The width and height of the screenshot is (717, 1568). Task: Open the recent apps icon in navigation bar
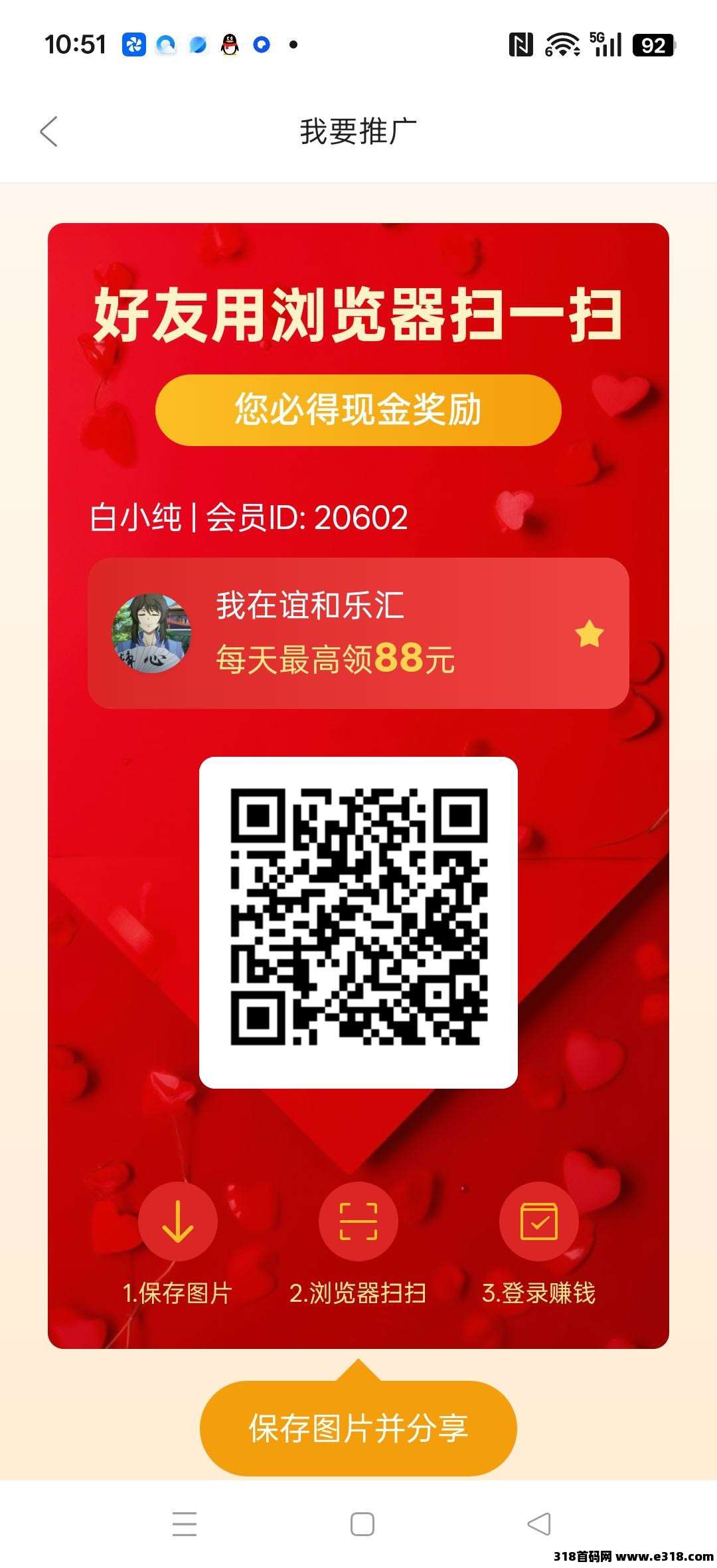tap(186, 1524)
